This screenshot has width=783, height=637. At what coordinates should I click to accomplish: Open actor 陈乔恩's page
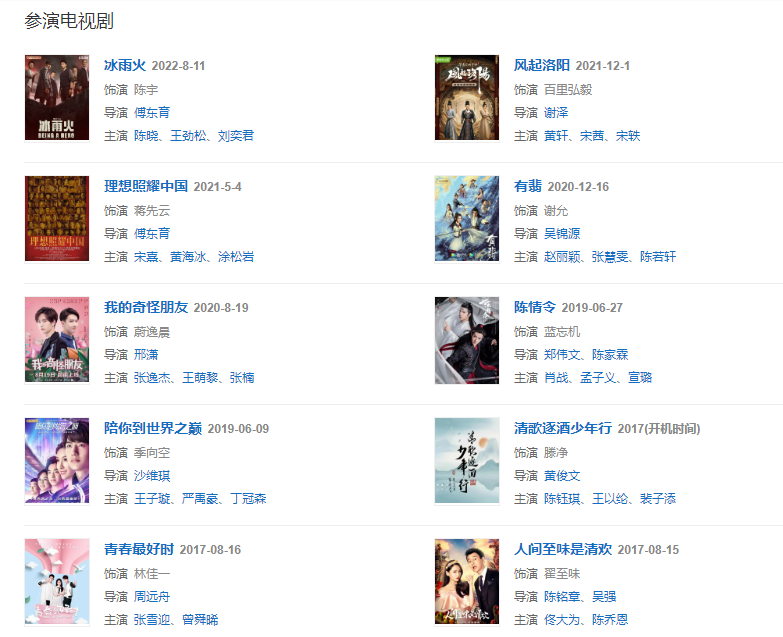[609, 620]
